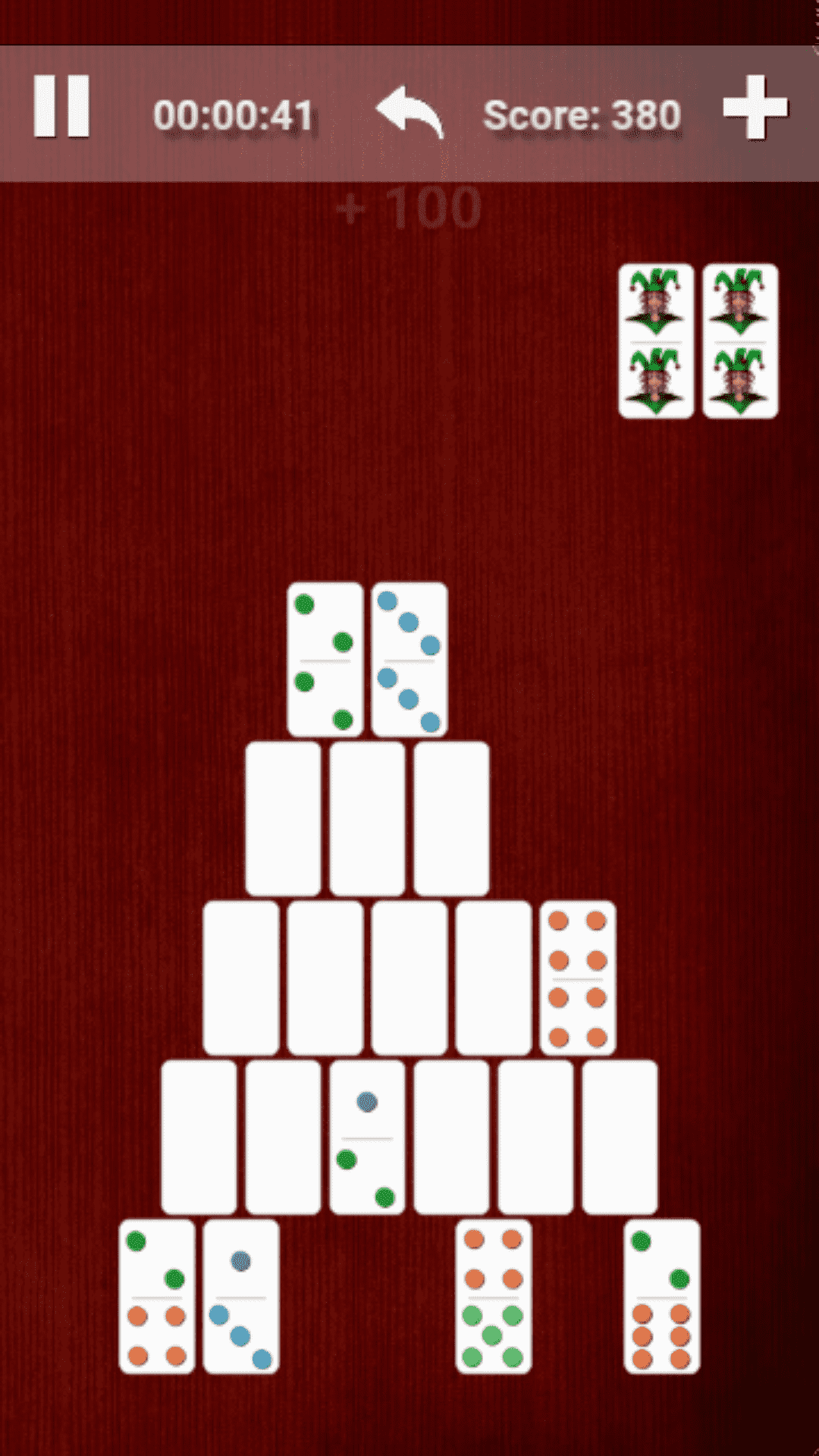819x1456 pixels.
Task: Pause the game
Action: 61,107
